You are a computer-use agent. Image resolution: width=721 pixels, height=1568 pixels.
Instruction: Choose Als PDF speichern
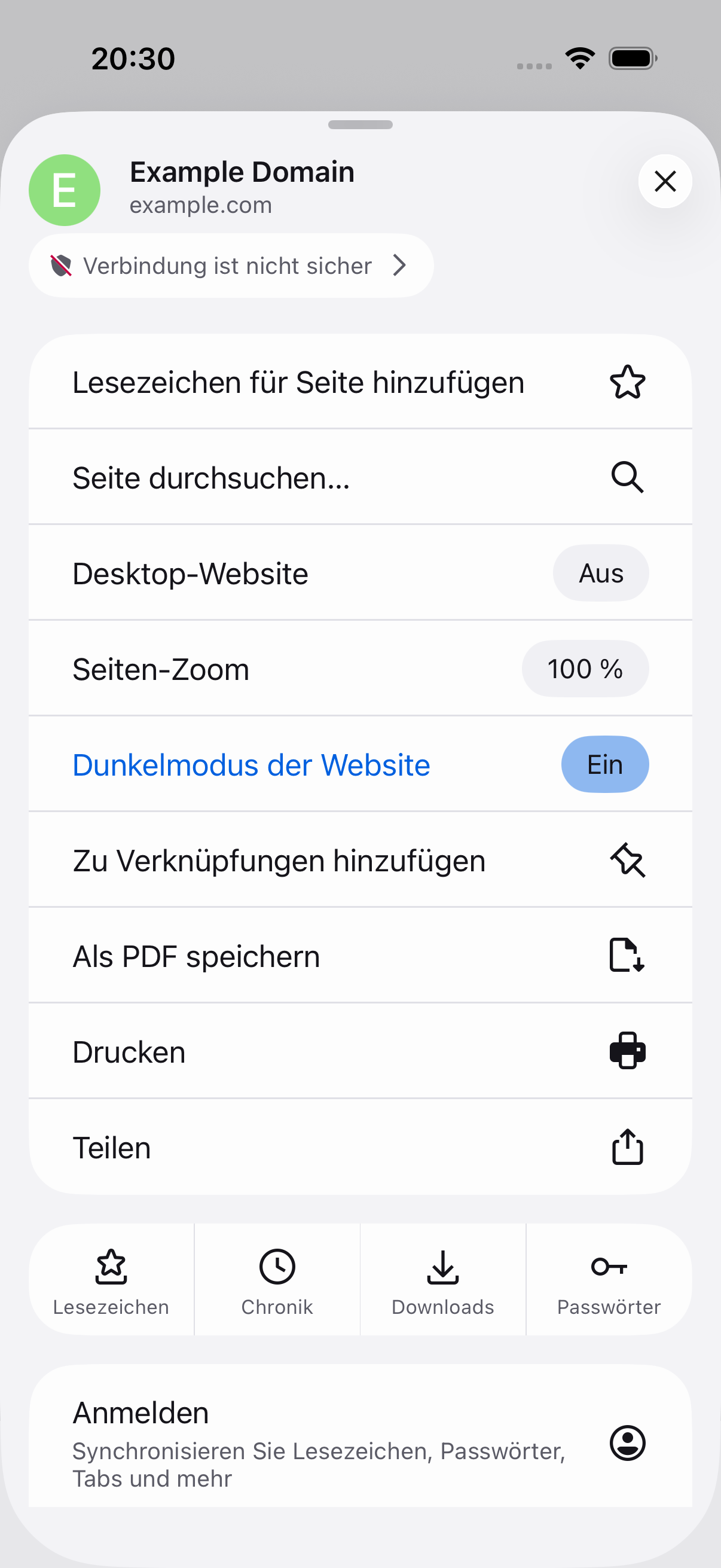click(360, 955)
